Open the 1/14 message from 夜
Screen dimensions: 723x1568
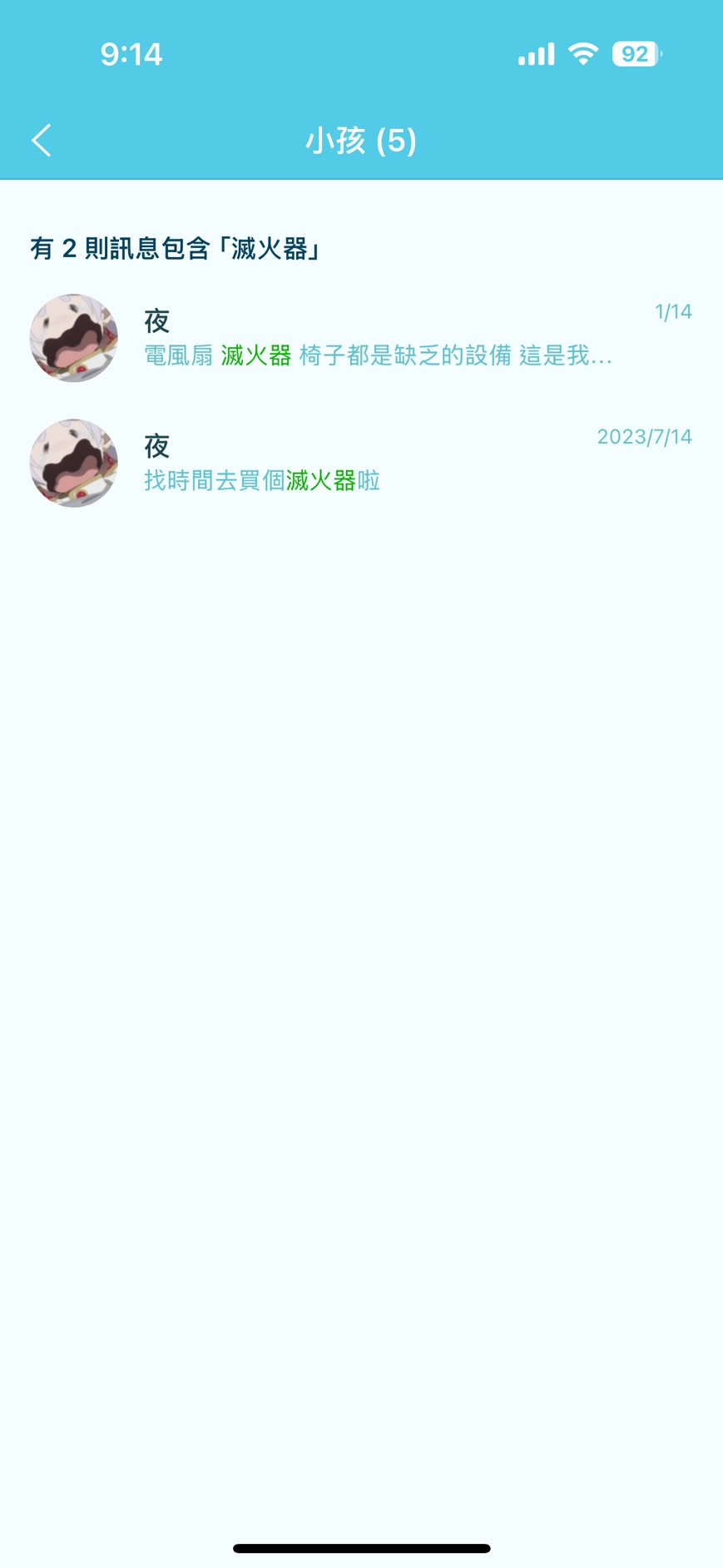click(x=377, y=339)
